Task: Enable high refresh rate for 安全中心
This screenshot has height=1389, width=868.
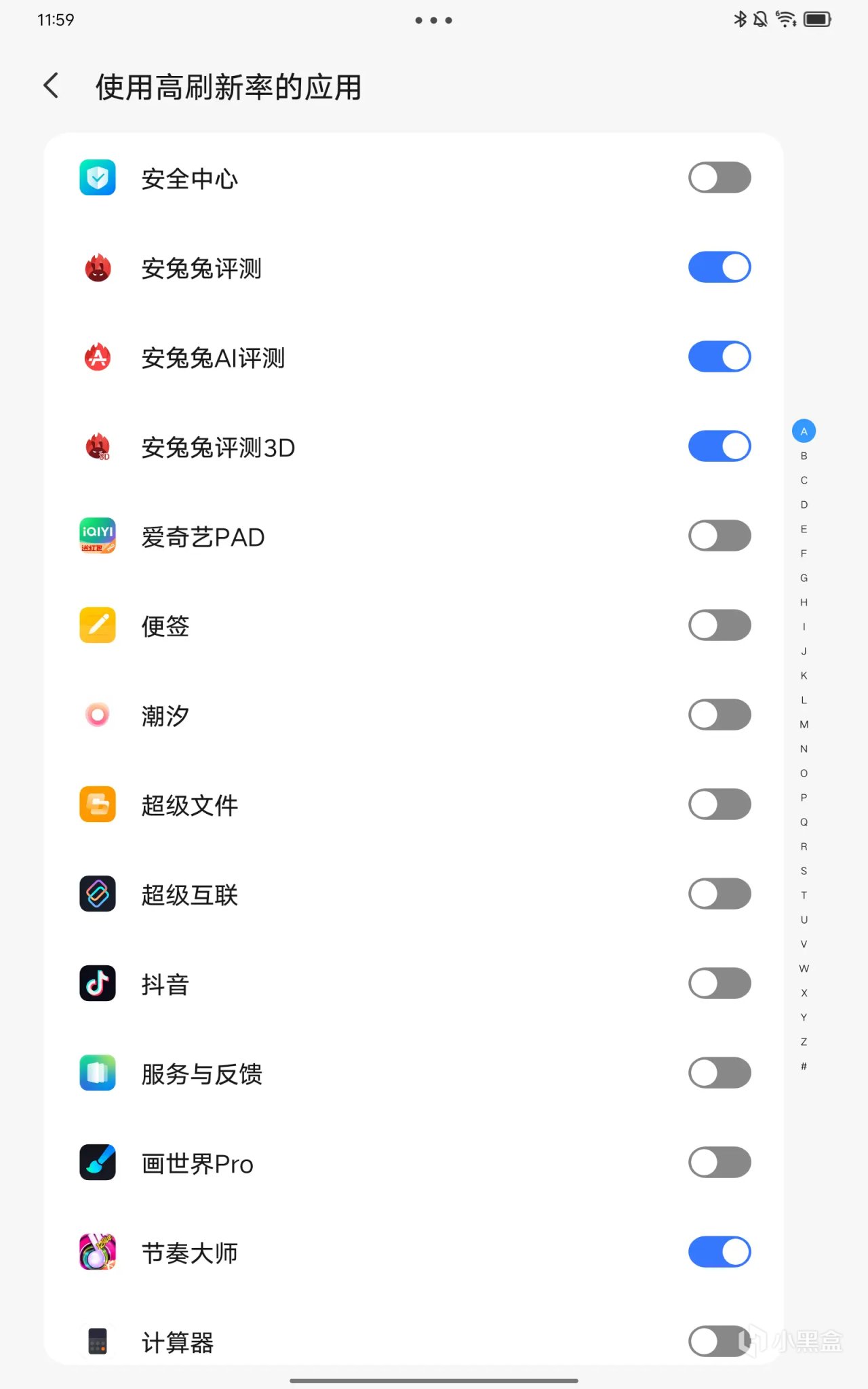Action: tap(719, 178)
